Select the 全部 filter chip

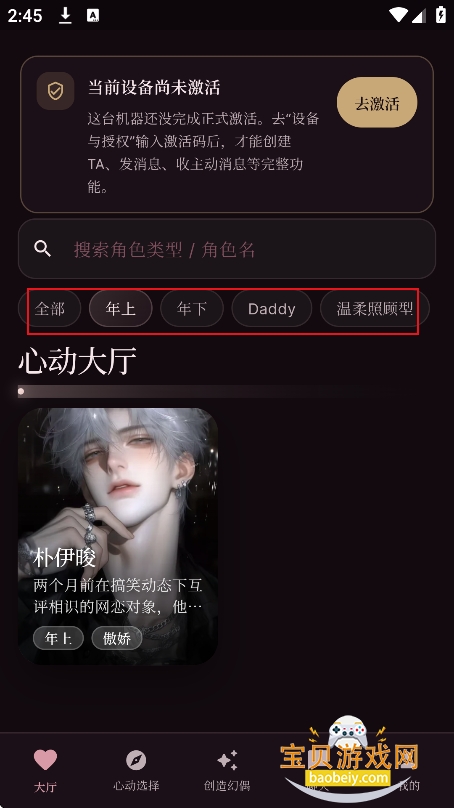50,309
